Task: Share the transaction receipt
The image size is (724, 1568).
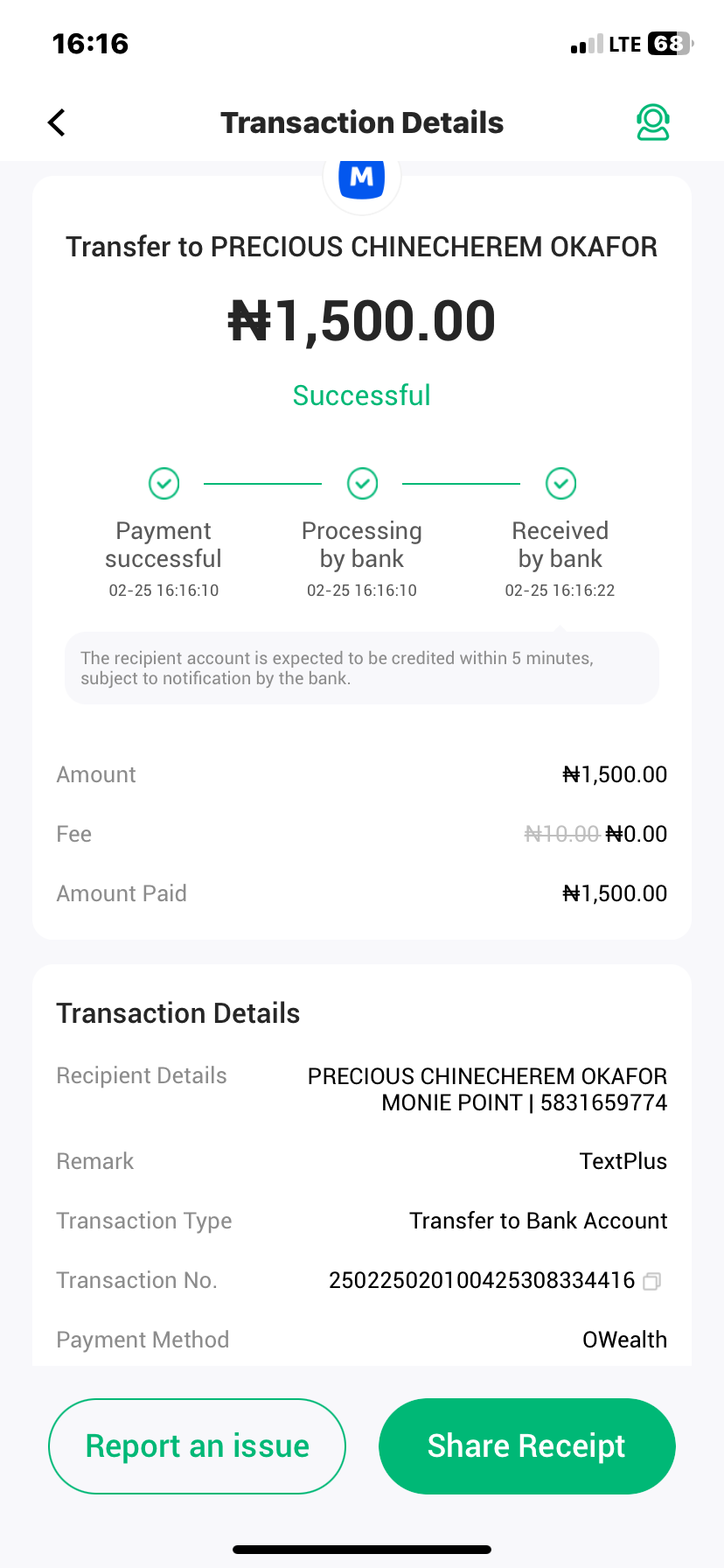Action: pos(526,1445)
